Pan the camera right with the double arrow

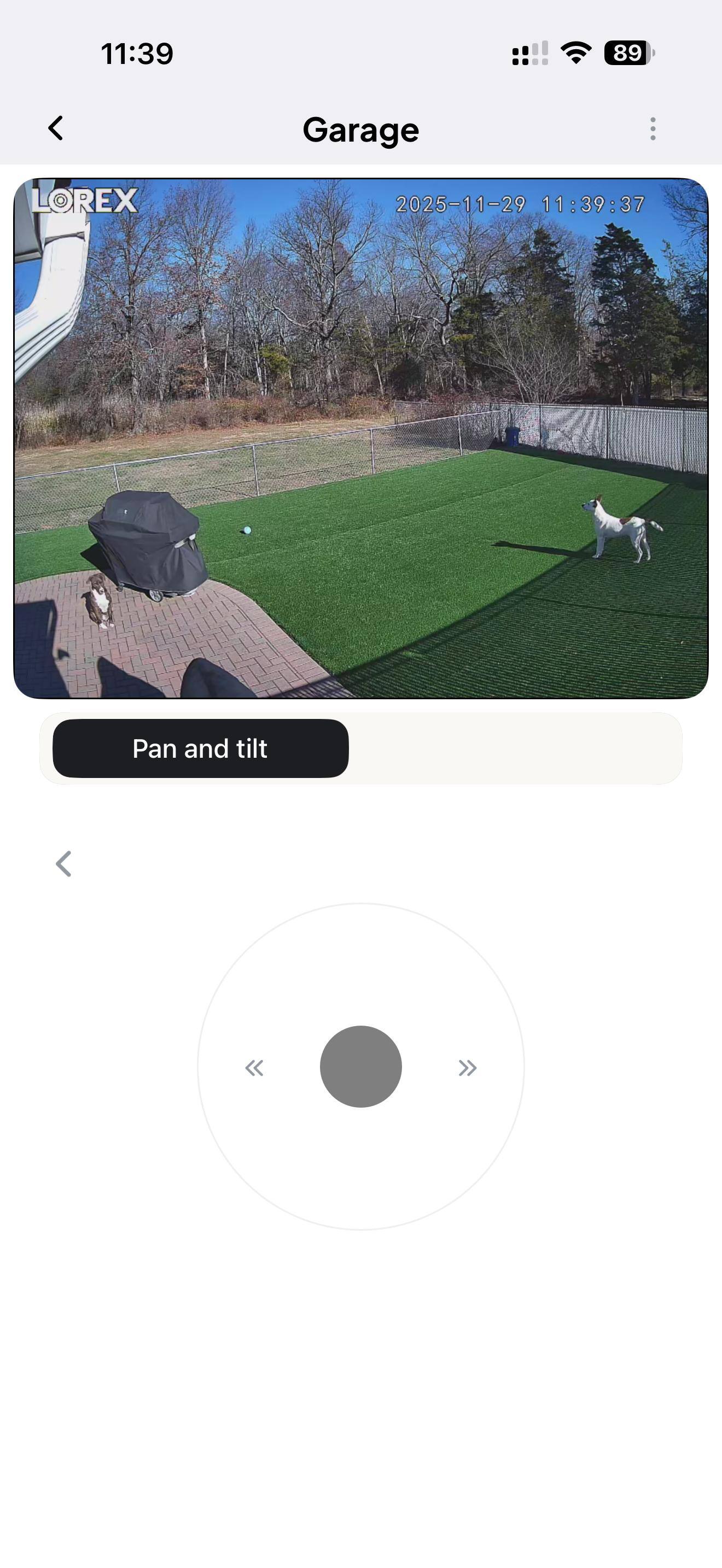tap(468, 1068)
